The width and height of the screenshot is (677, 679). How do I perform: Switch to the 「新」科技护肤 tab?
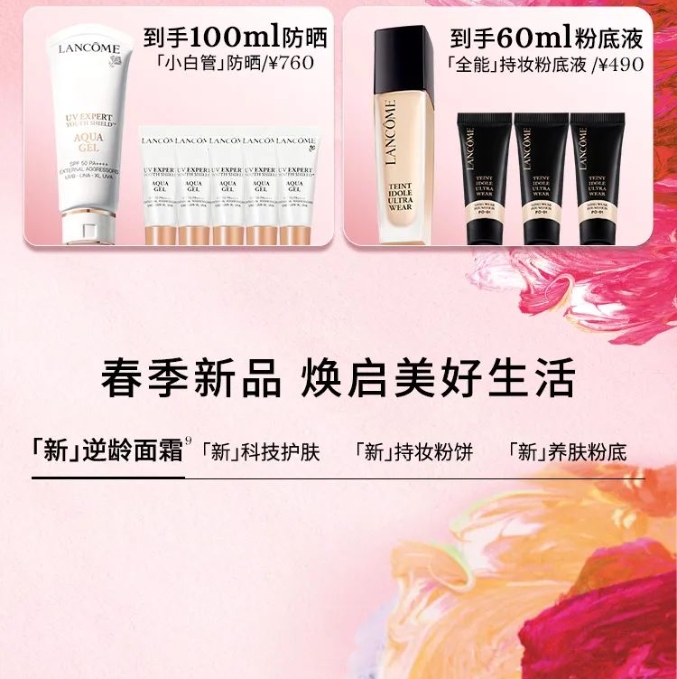coord(261,453)
